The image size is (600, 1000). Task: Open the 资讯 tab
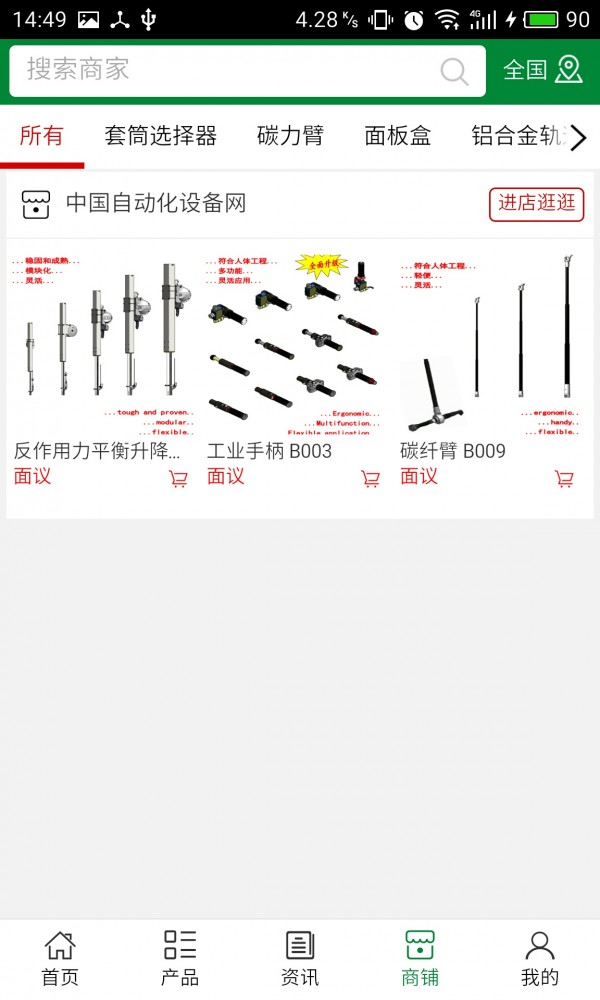pyautogui.click(x=300, y=959)
